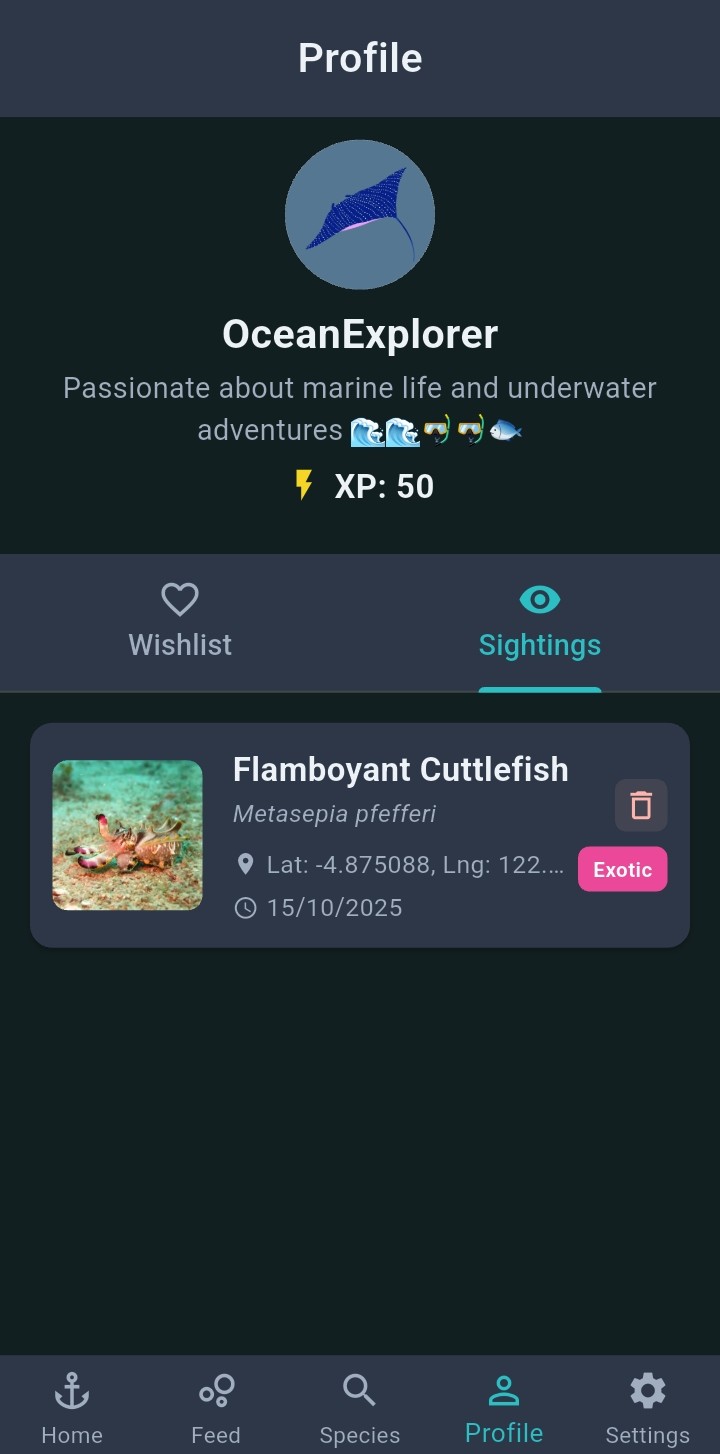Switch to the Wishlist tab
Image resolution: width=720 pixels, height=1454 pixels.
click(x=179, y=623)
